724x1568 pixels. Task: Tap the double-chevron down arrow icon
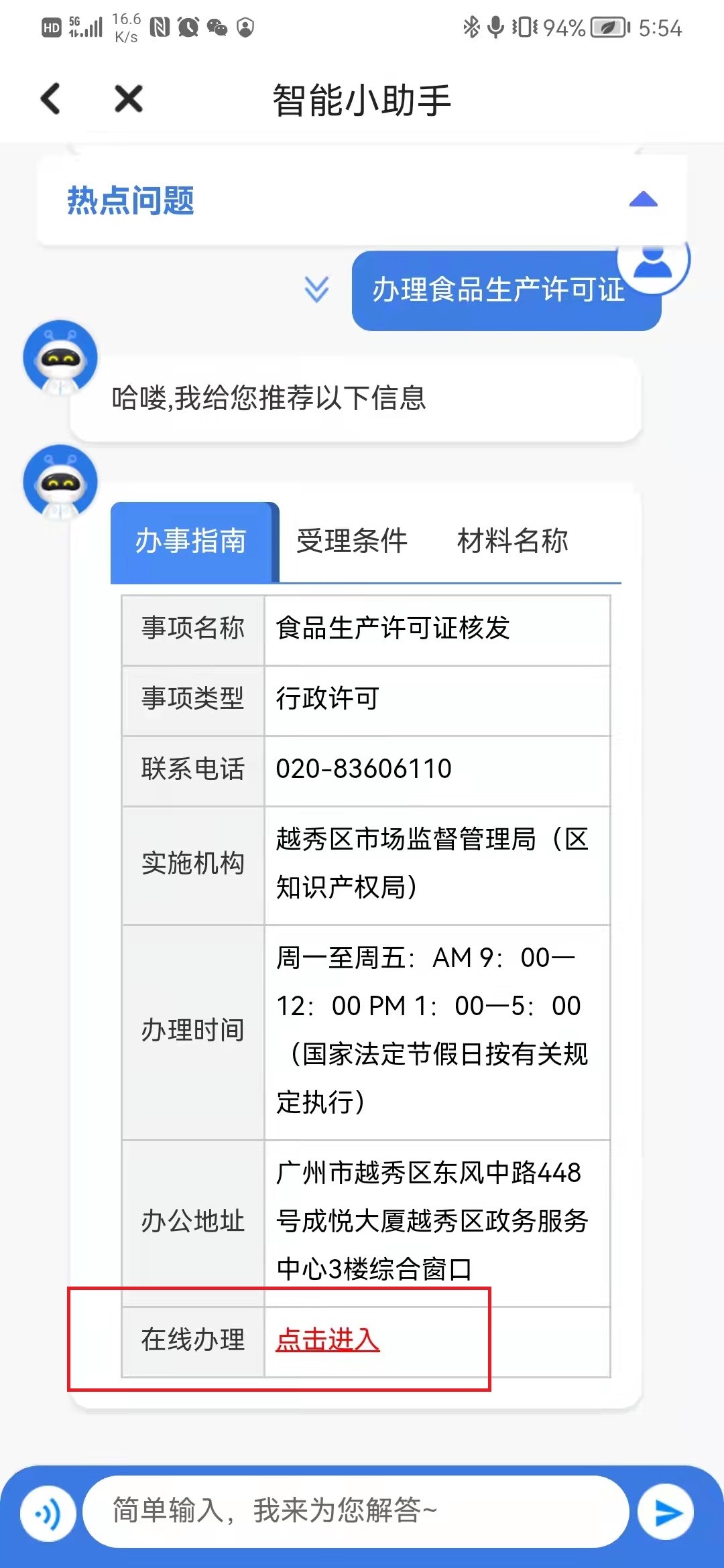coord(316,289)
